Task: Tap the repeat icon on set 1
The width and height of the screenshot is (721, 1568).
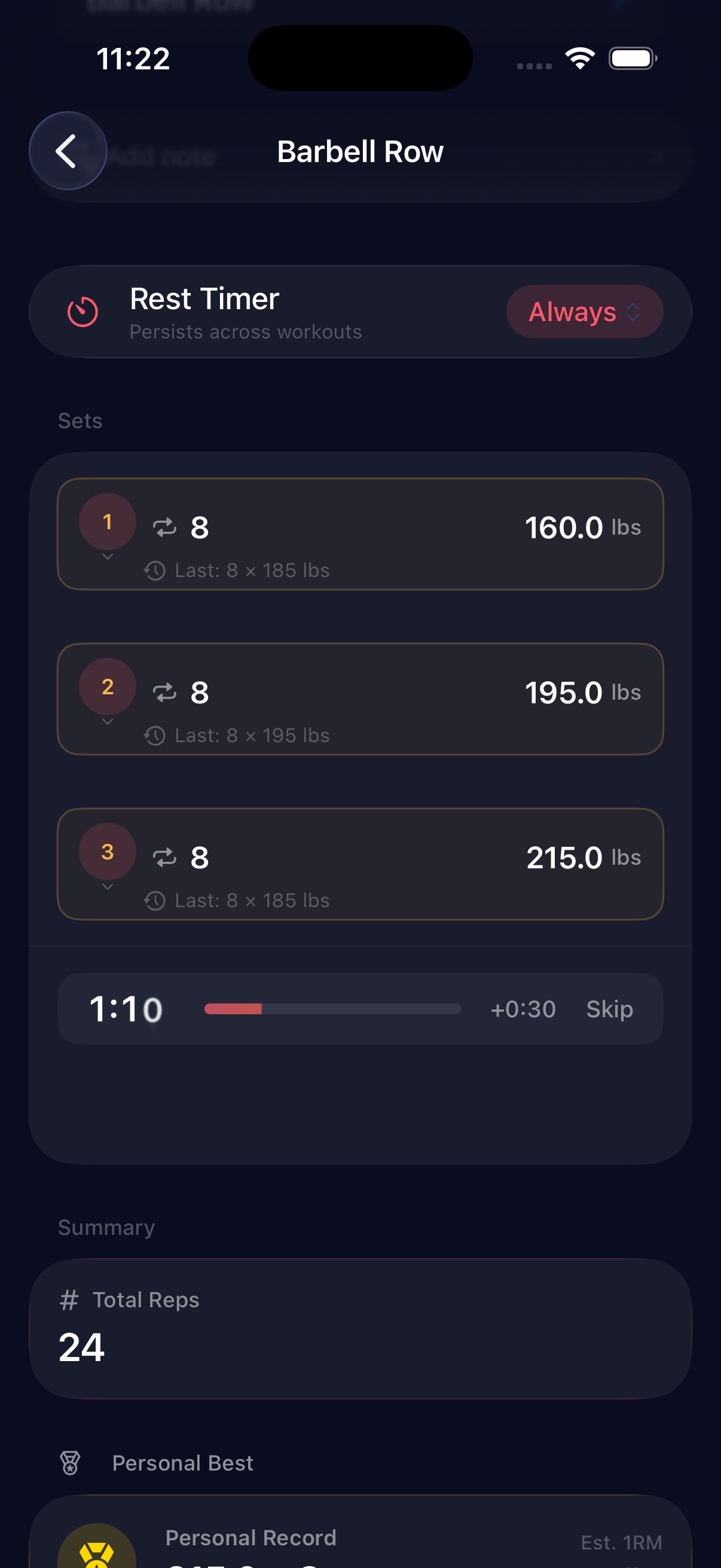Action: click(164, 527)
